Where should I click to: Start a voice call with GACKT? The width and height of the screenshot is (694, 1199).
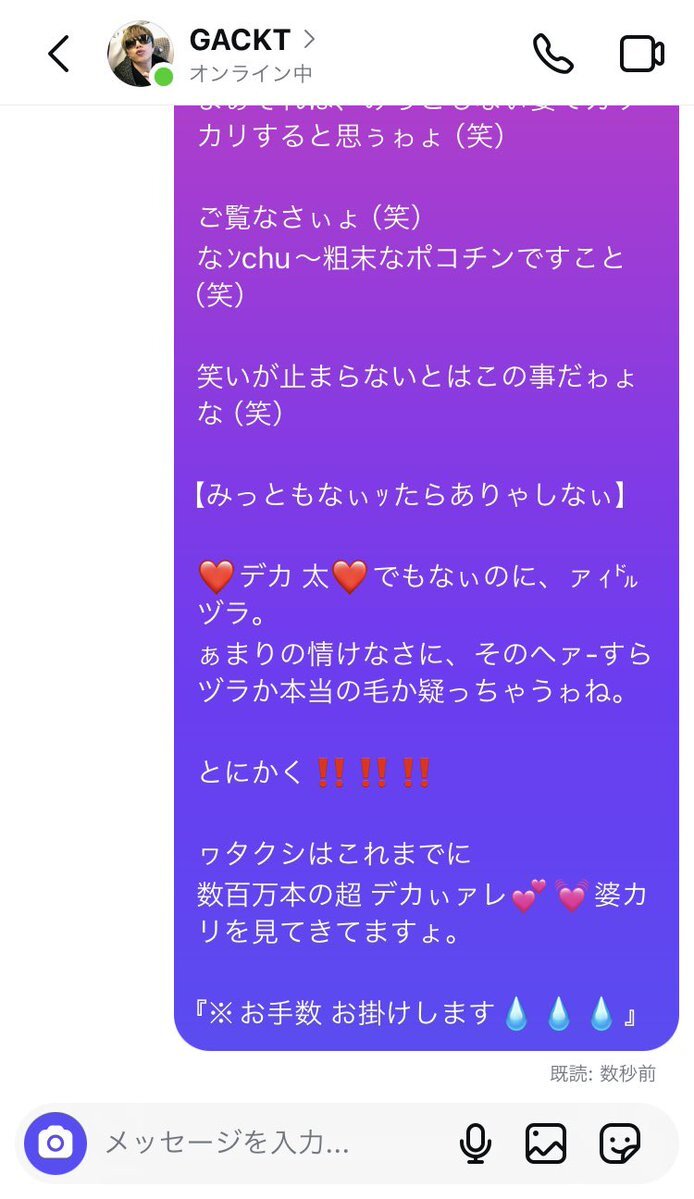pos(553,54)
